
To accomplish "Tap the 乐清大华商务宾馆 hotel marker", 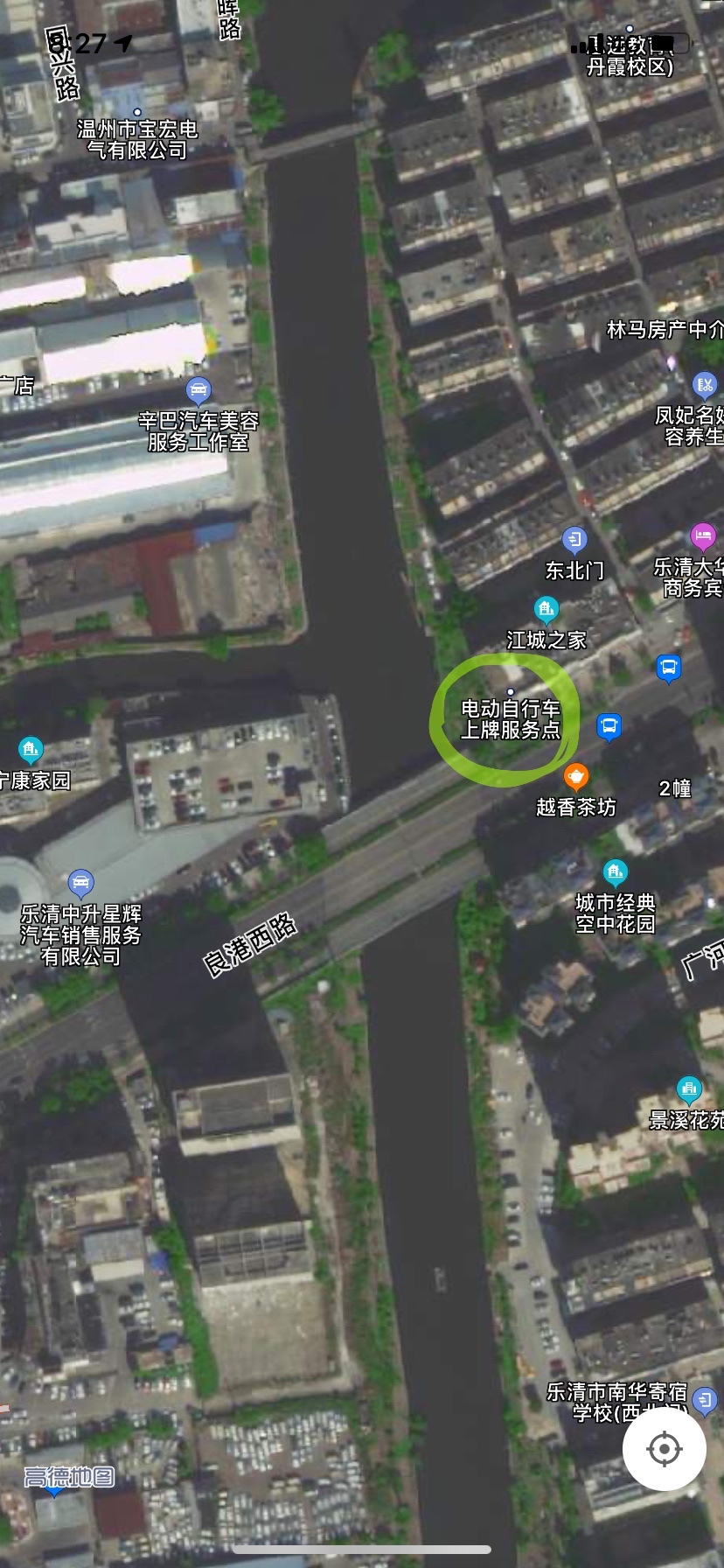I will click(x=703, y=535).
